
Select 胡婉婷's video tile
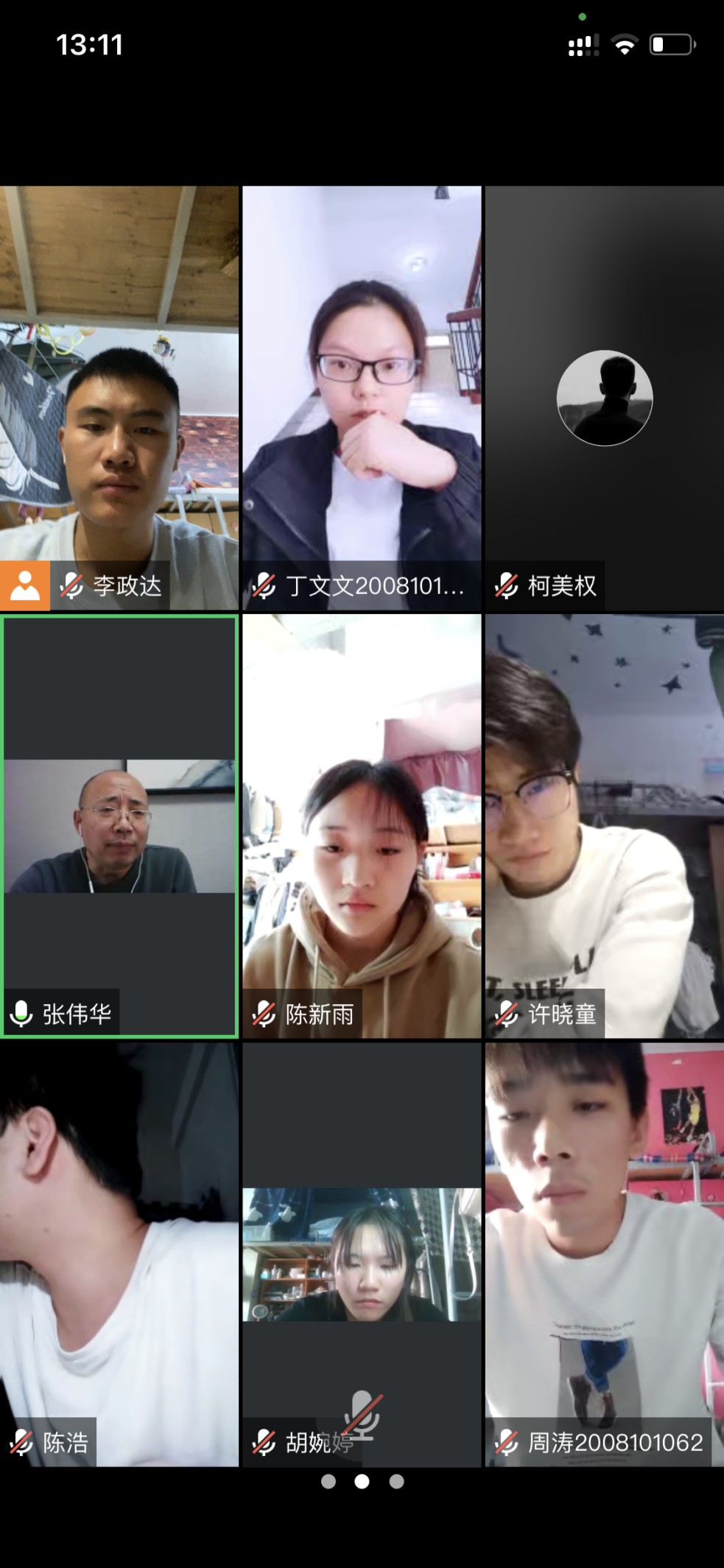(x=362, y=1254)
